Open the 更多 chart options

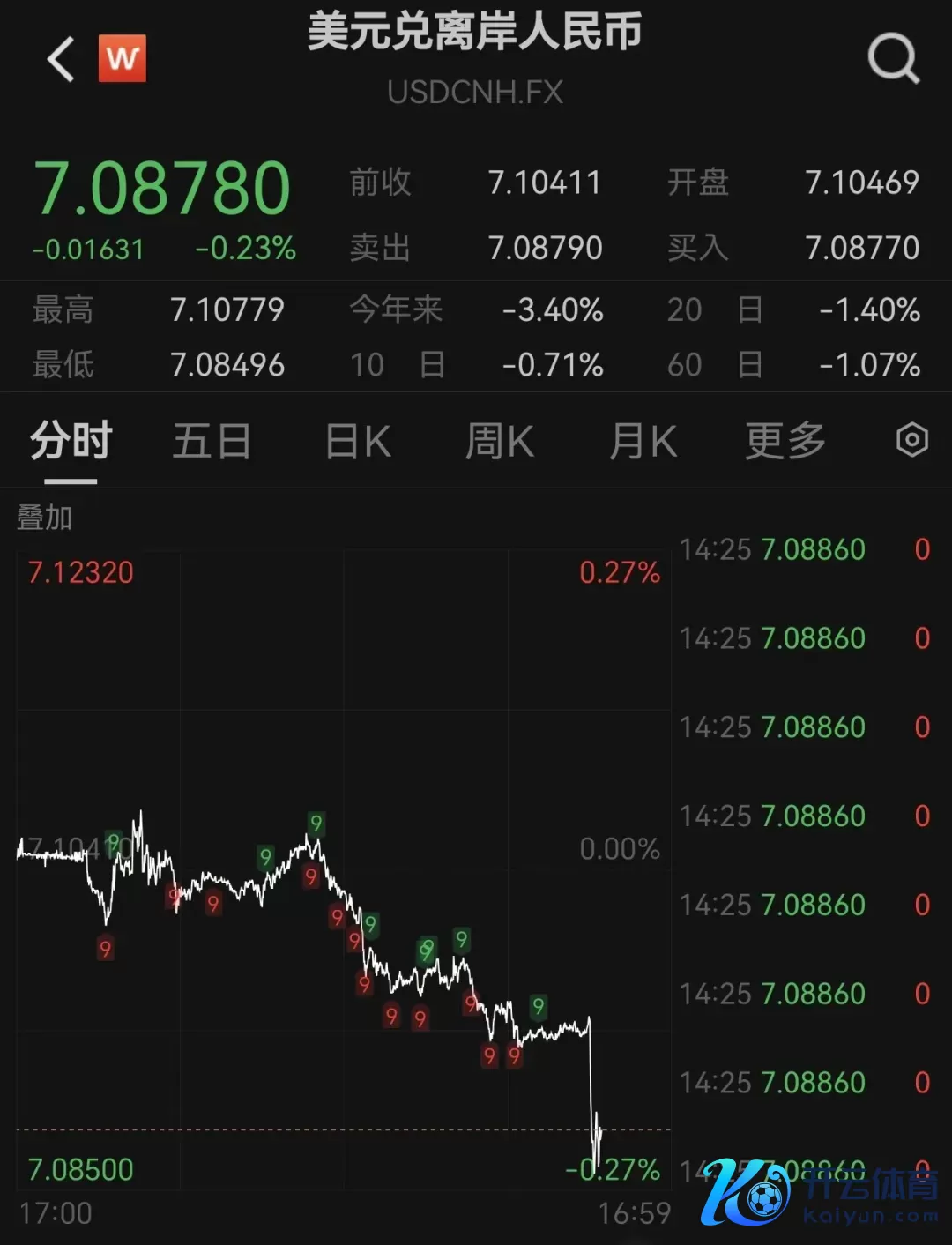[785, 441]
